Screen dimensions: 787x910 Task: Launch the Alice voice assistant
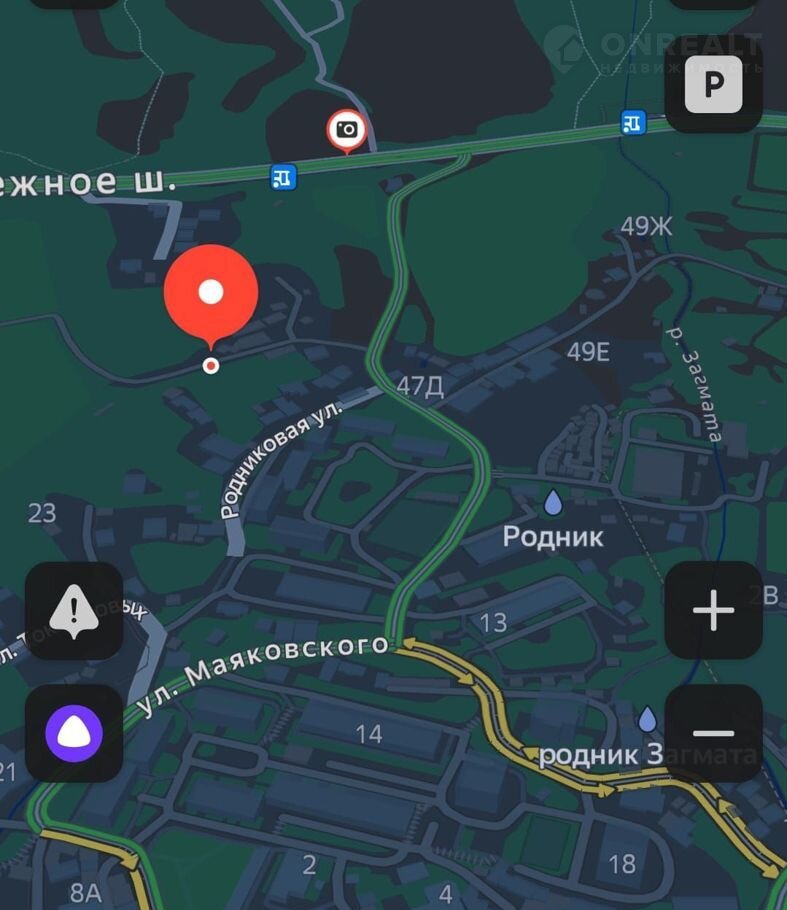[74, 733]
